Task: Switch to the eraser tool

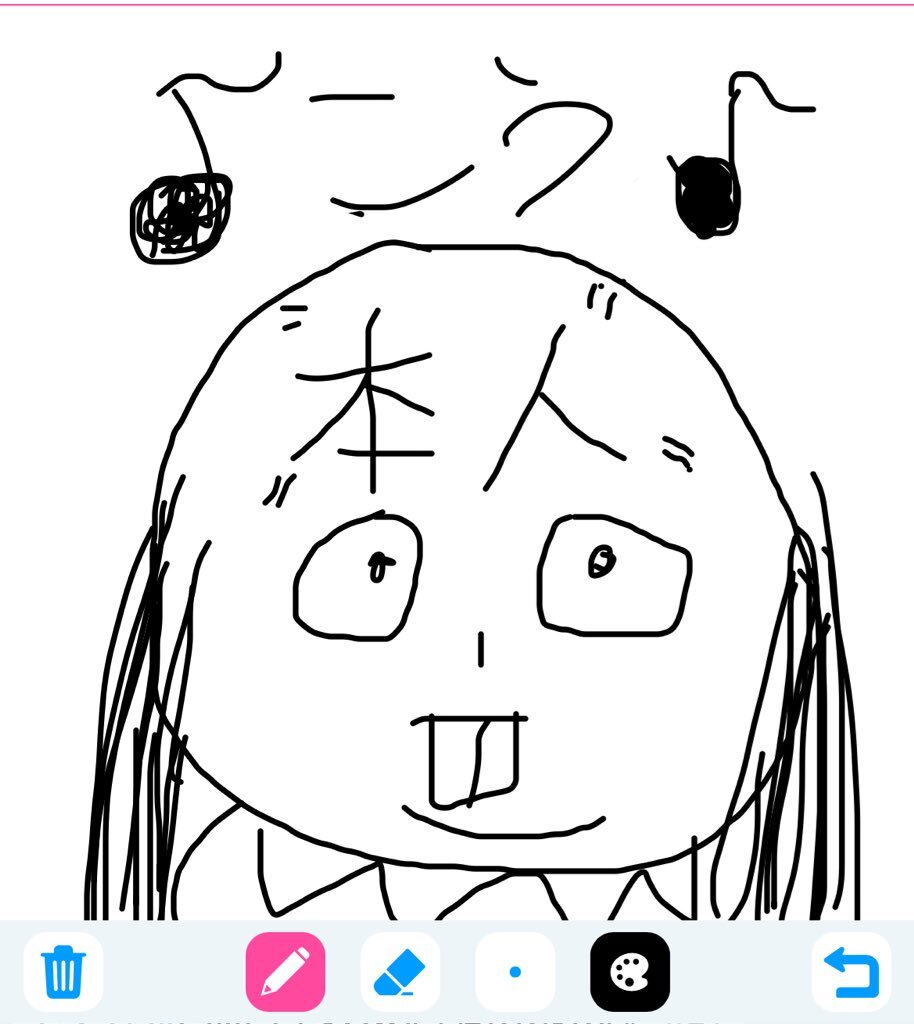Action: (x=400, y=971)
